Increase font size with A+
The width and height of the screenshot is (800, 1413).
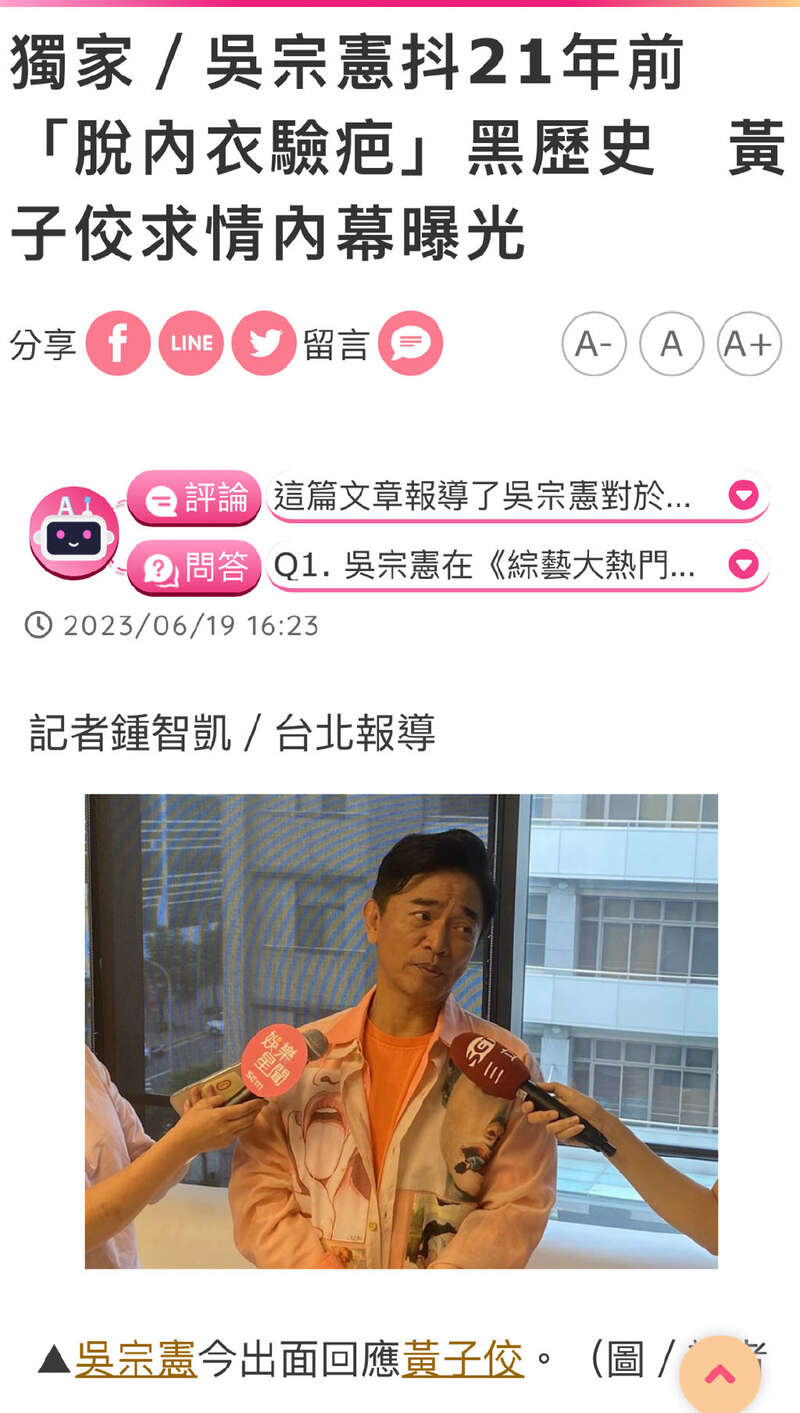click(x=749, y=344)
